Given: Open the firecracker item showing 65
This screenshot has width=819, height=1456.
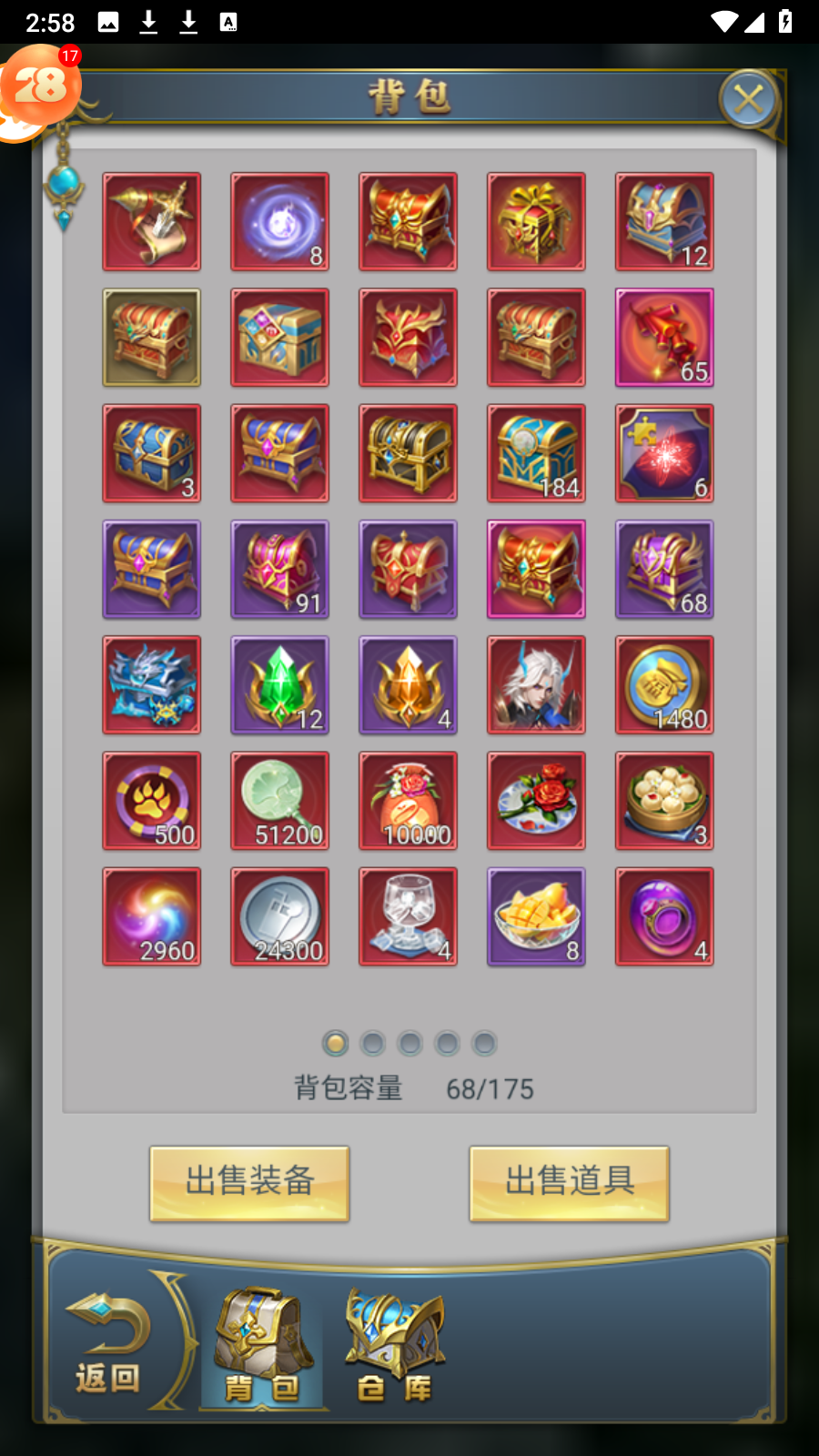Looking at the screenshot, I should coord(664,338).
